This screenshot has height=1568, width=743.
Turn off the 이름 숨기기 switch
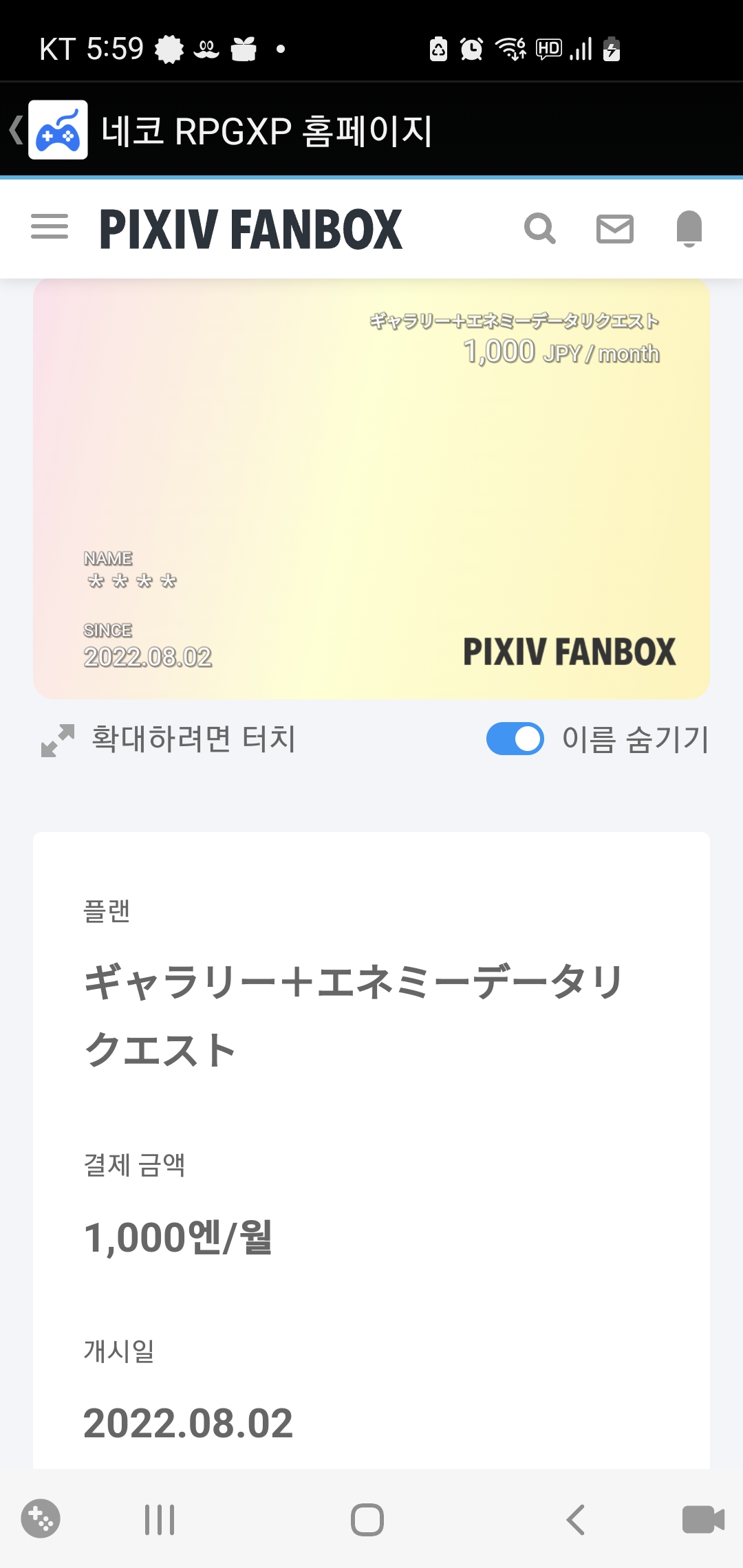click(515, 739)
